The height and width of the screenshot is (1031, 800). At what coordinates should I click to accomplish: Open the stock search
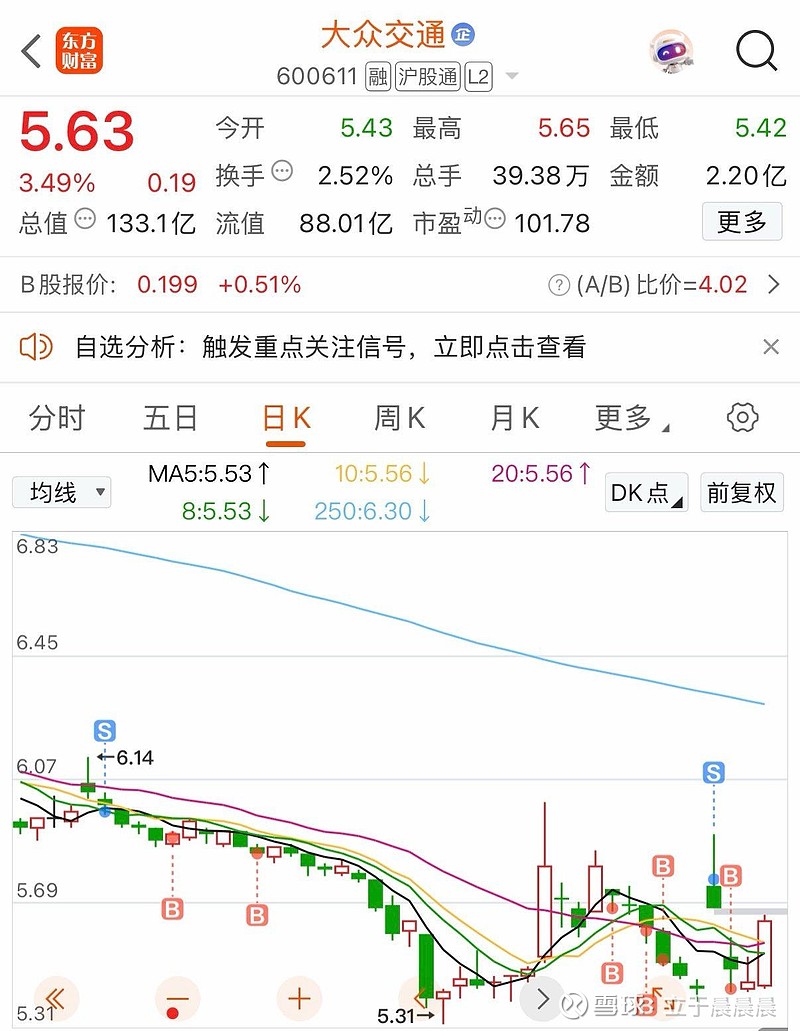tap(757, 50)
